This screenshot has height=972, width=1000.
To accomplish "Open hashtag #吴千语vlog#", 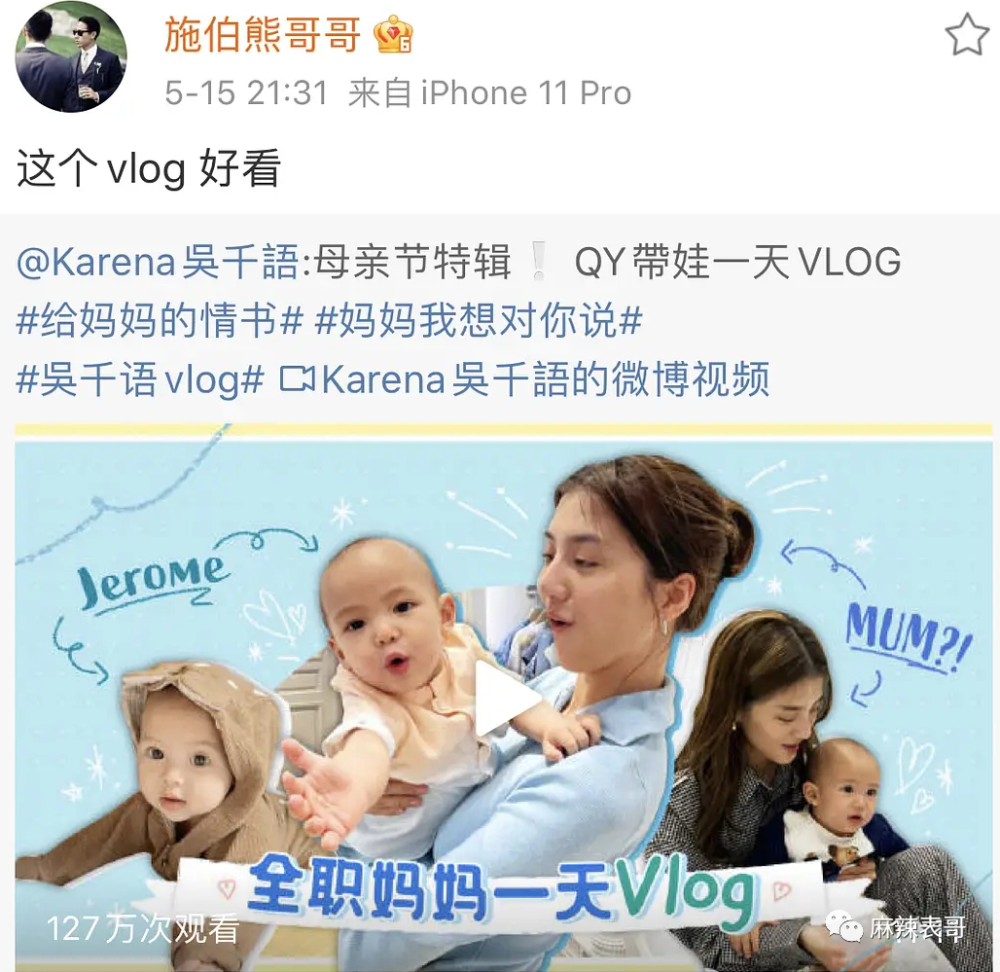I will click(x=140, y=381).
